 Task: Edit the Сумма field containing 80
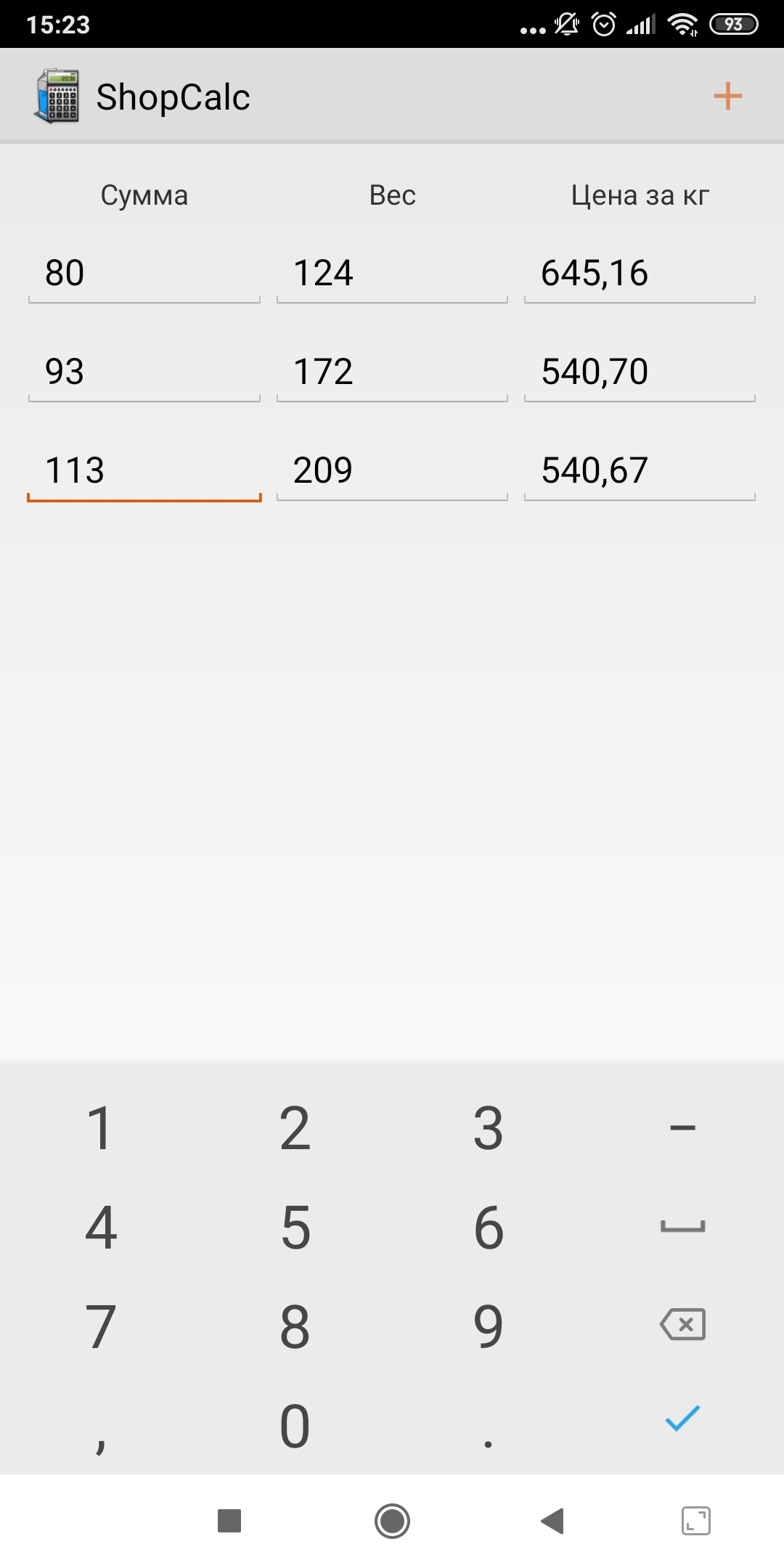click(x=144, y=274)
